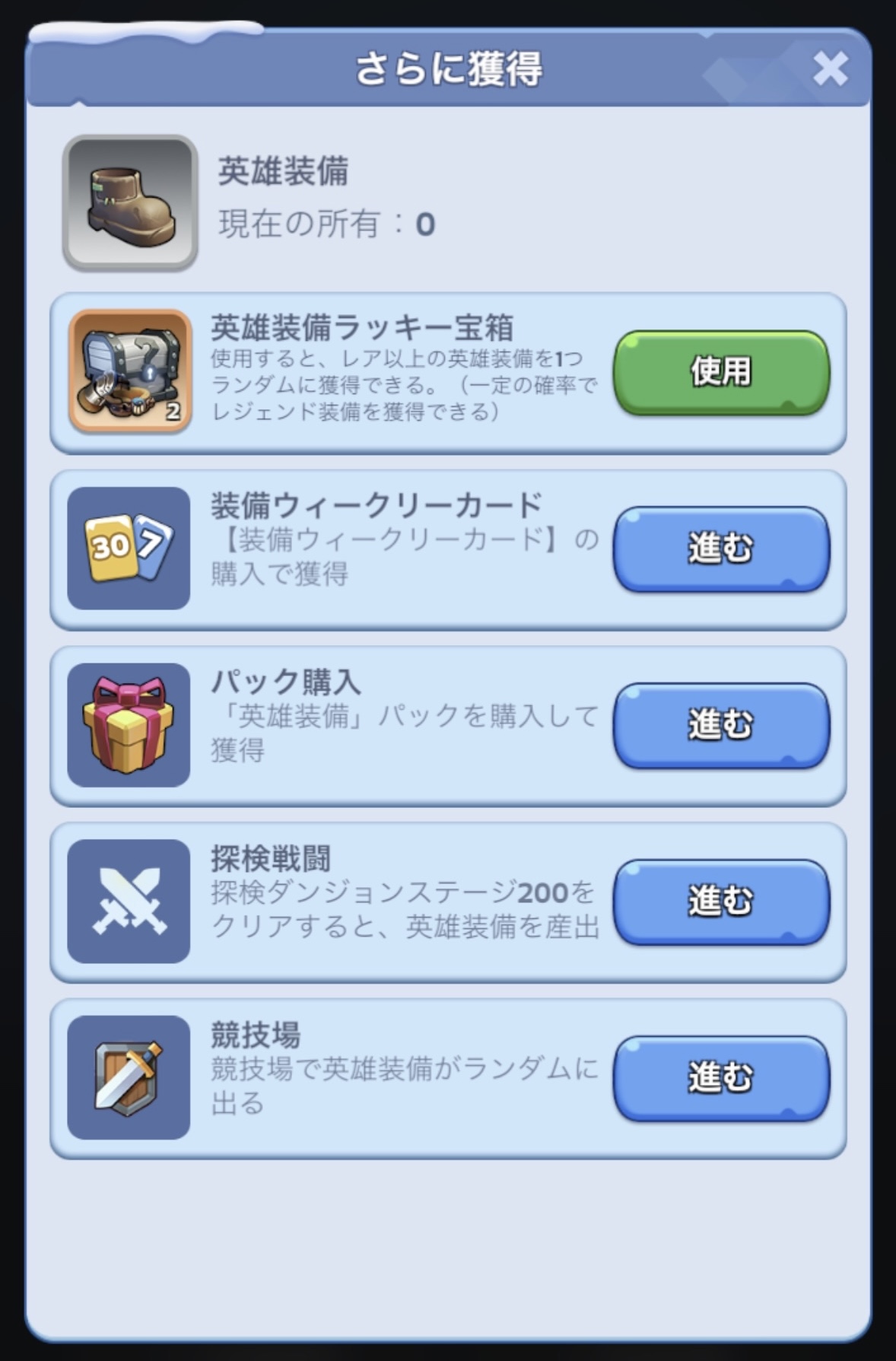Close the さらに獲得 popup
Image resolution: width=896 pixels, height=1361 pixels.
pos(831,70)
